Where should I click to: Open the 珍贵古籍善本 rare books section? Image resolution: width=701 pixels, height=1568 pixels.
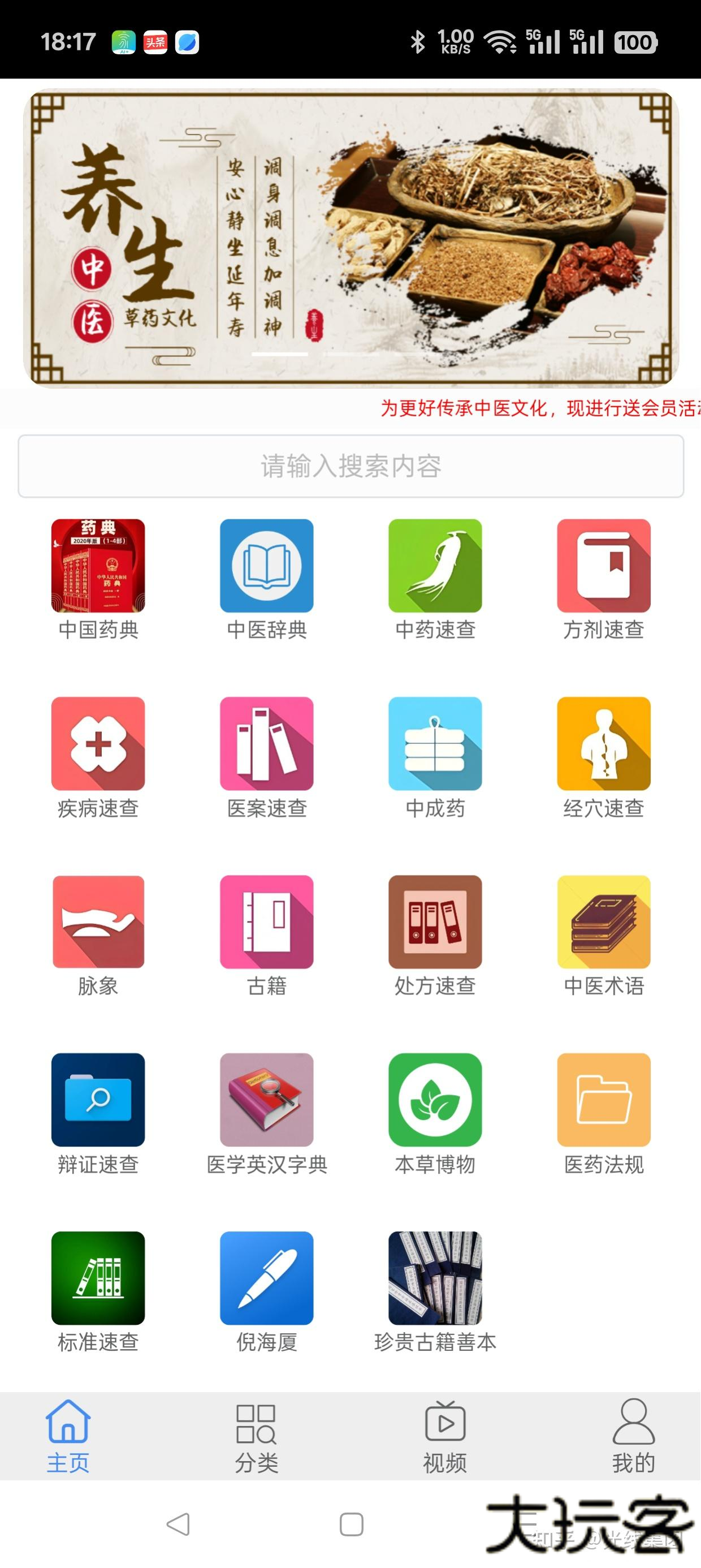[436, 1278]
